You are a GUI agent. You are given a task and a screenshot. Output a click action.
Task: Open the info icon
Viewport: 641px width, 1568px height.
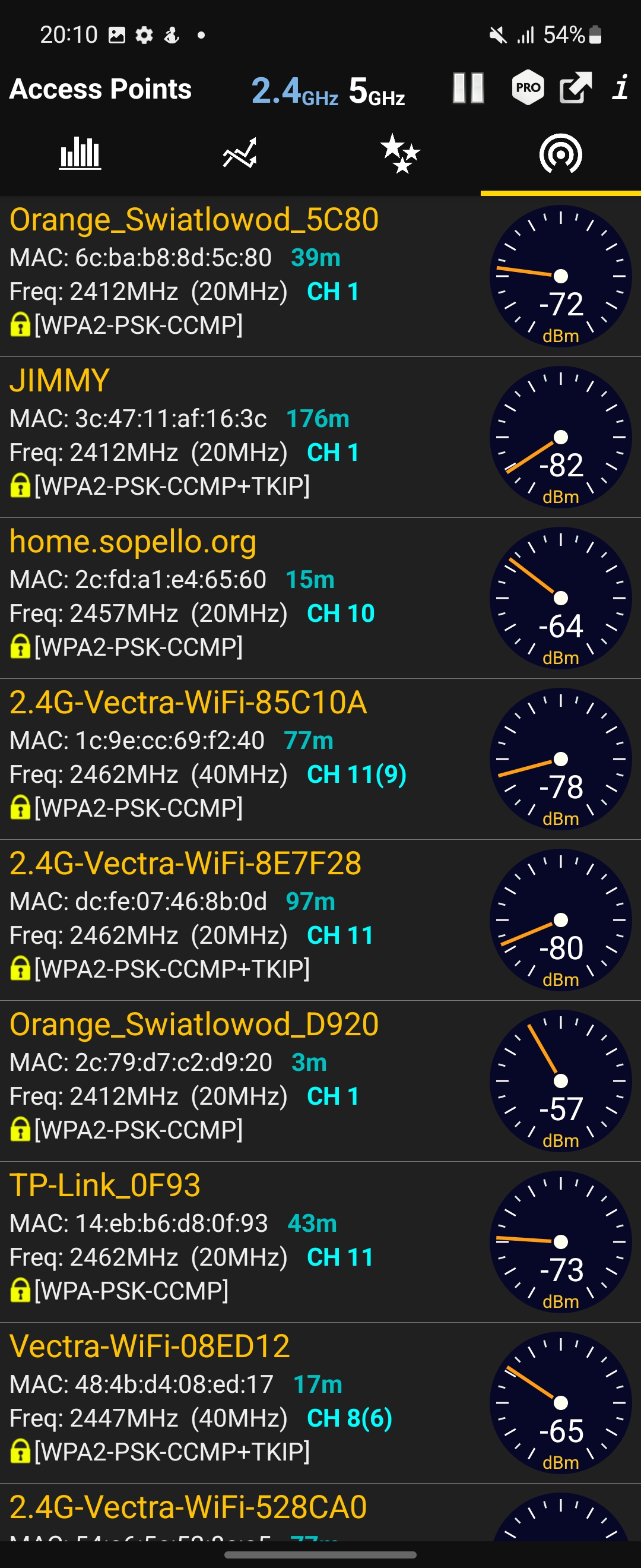pos(620,90)
